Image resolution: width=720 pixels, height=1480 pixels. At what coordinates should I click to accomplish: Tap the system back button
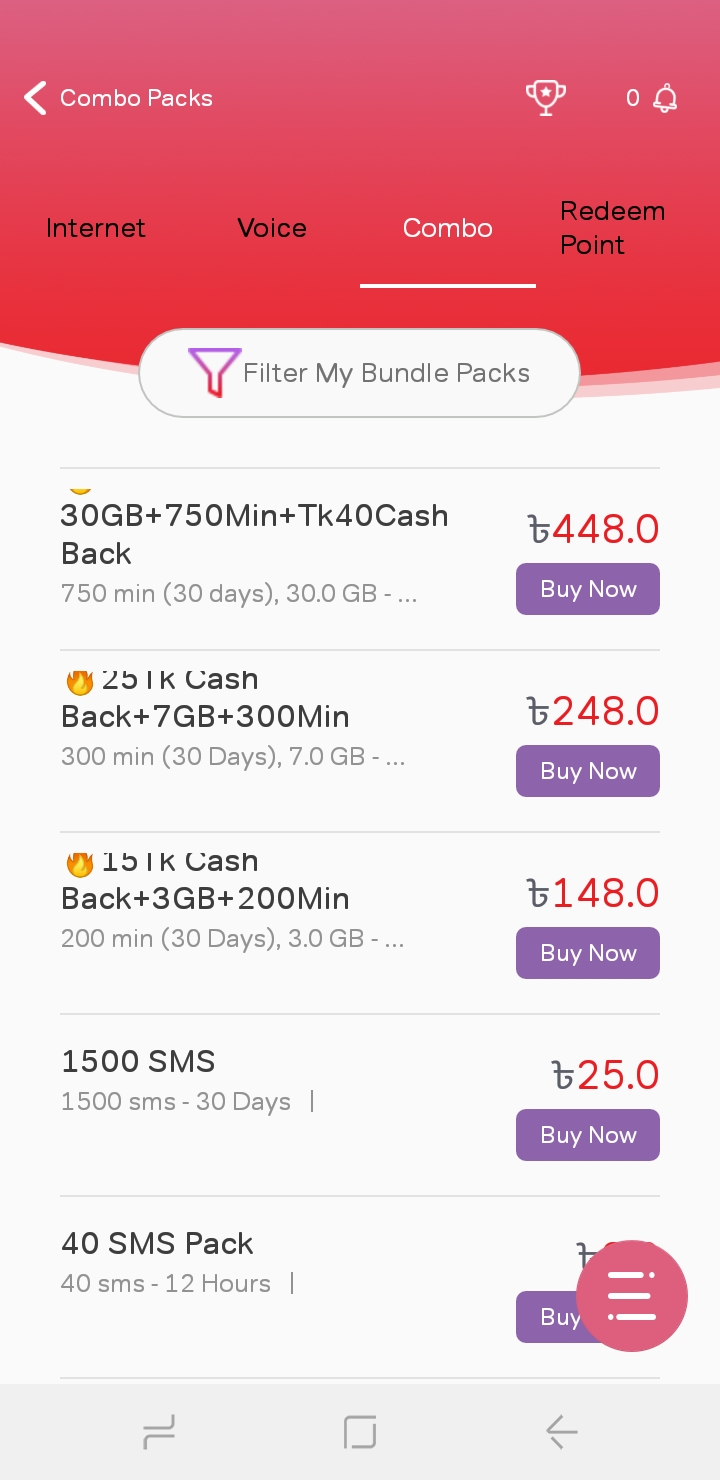coord(562,1432)
